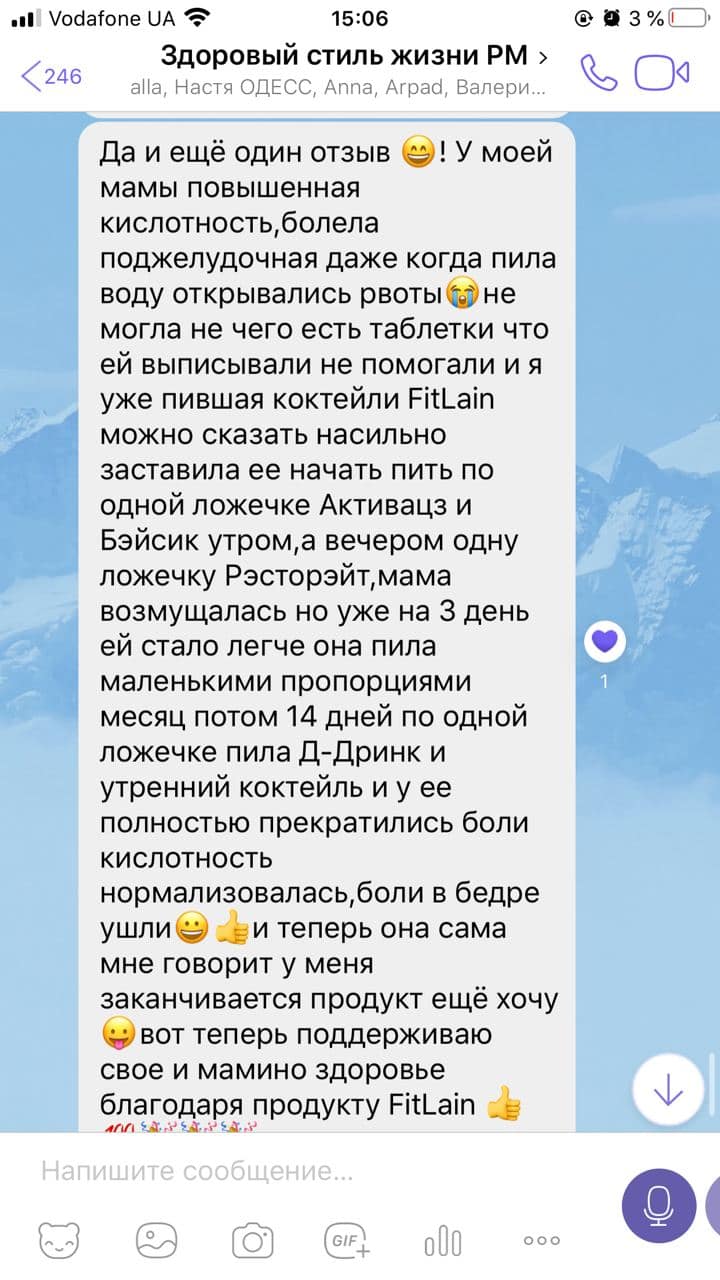This screenshot has width=720, height=1280.
Task: Create a poll
Action: click(443, 1242)
